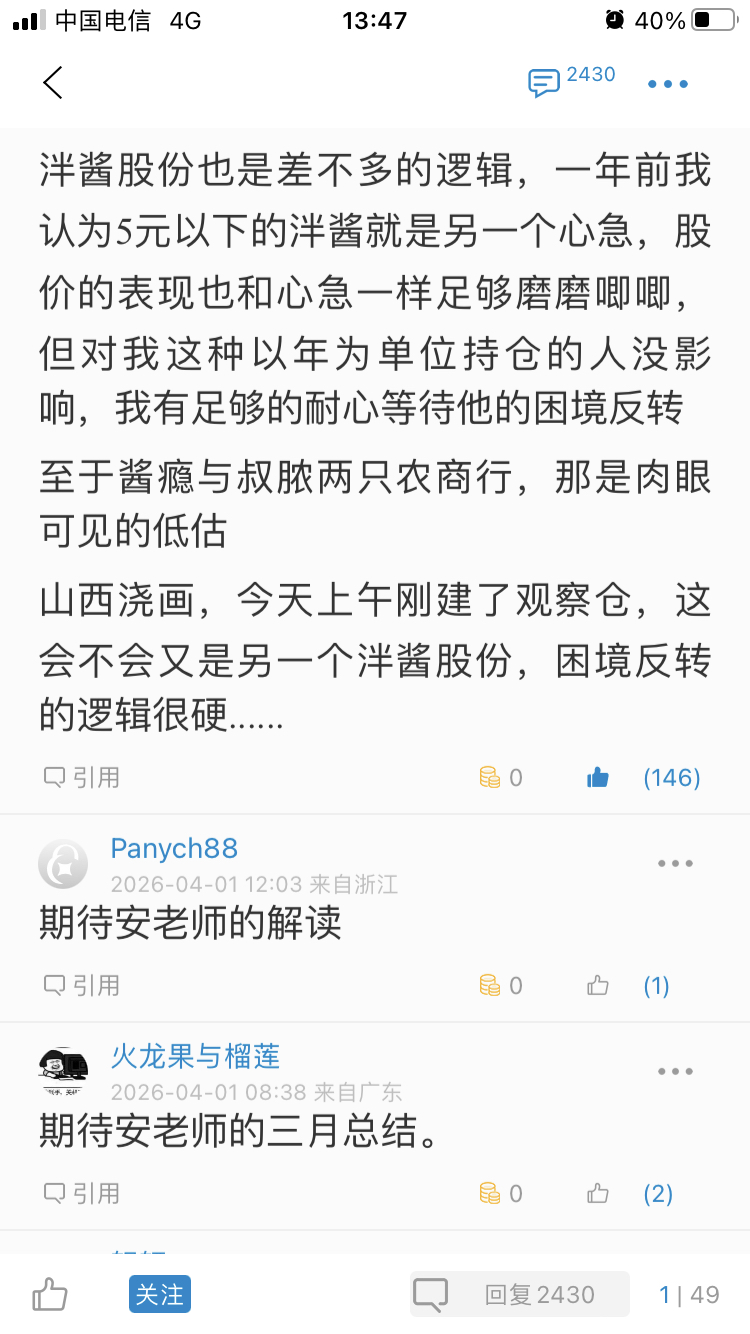750x1334 pixels.
Task: Open 火龙果与榴莲's profile
Action: tap(196, 1056)
